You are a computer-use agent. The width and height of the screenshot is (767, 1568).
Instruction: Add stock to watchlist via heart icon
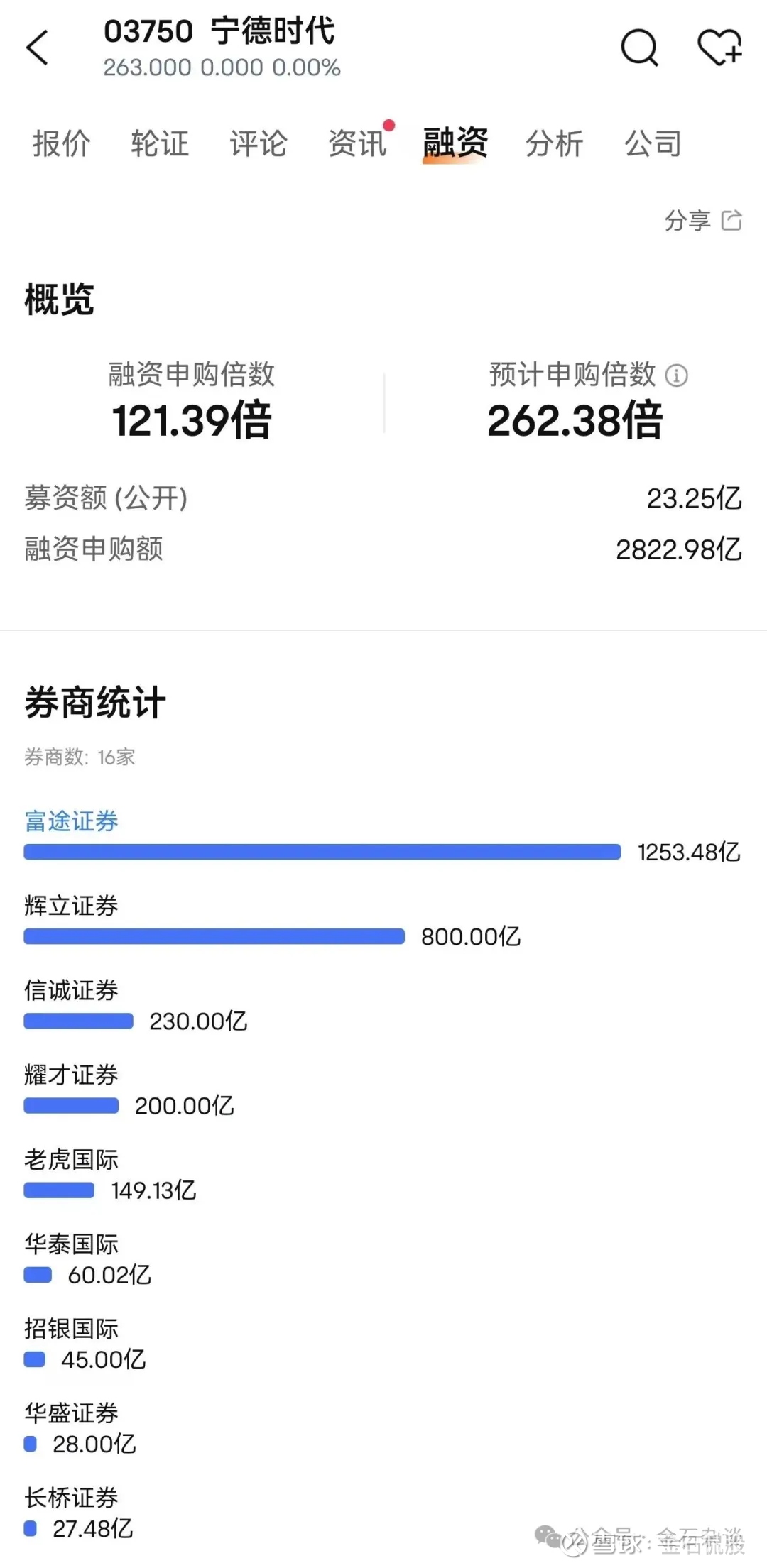click(721, 48)
